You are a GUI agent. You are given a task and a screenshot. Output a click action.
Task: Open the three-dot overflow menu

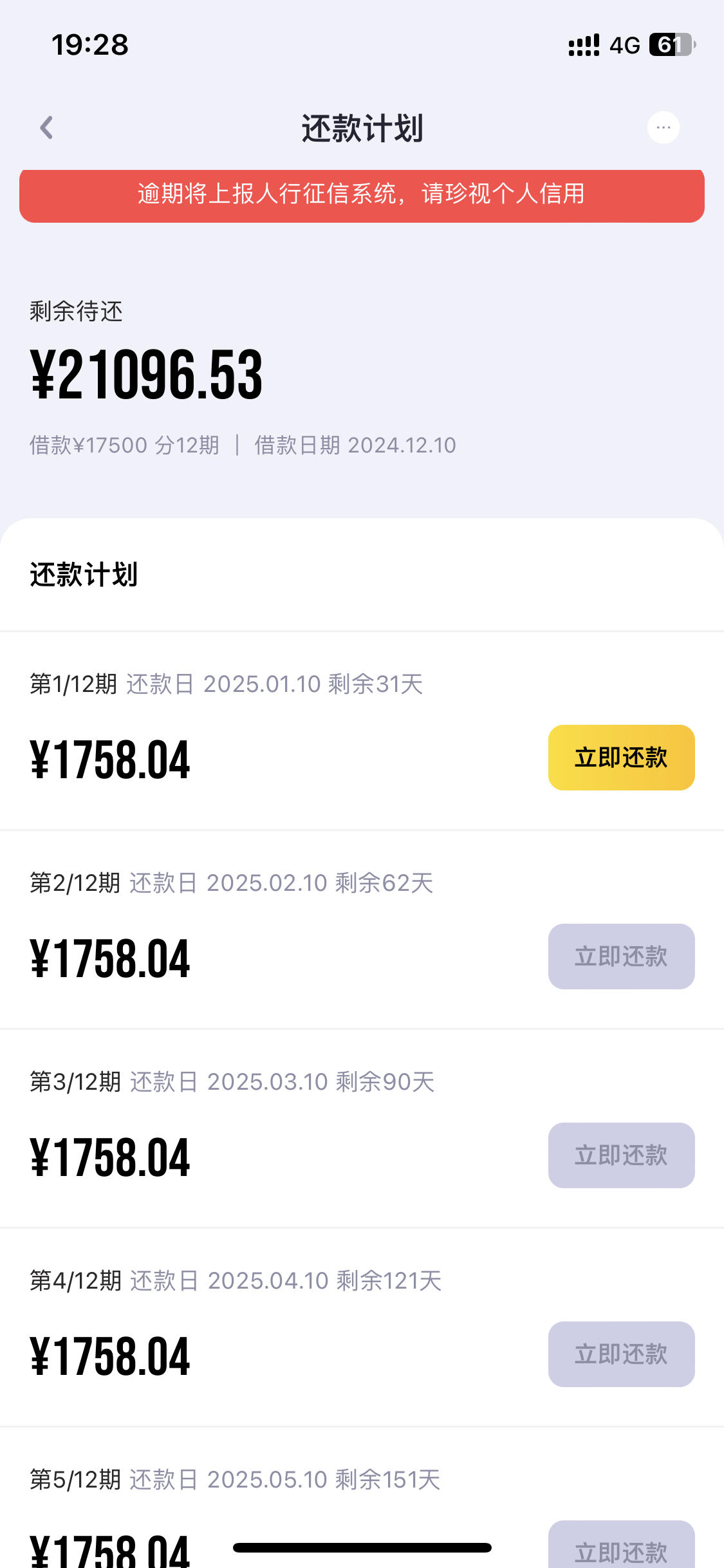(664, 127)
